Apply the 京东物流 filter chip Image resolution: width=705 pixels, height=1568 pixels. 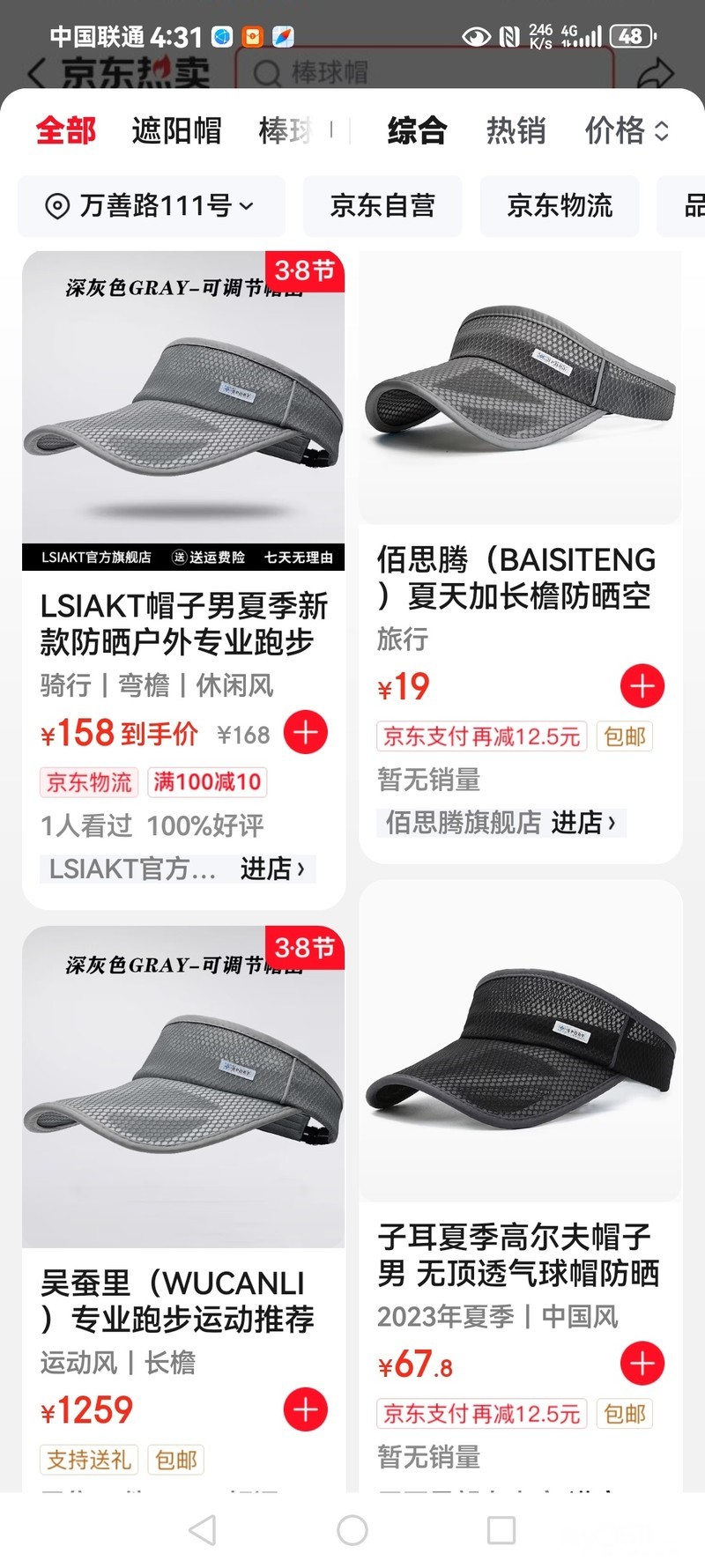click(x=560, y=206)
